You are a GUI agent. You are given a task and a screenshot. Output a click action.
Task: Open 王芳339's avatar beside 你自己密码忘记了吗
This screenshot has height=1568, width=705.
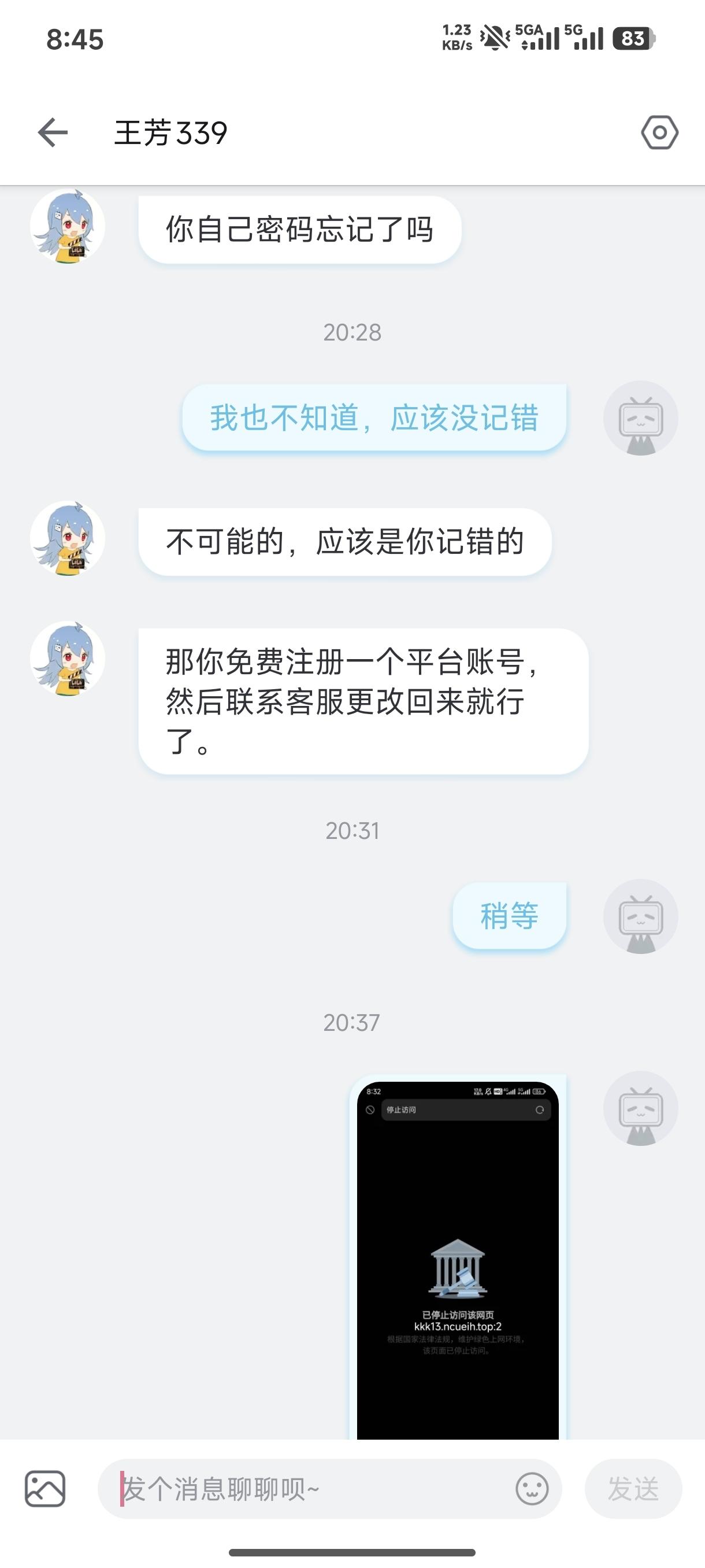(68, 227)
